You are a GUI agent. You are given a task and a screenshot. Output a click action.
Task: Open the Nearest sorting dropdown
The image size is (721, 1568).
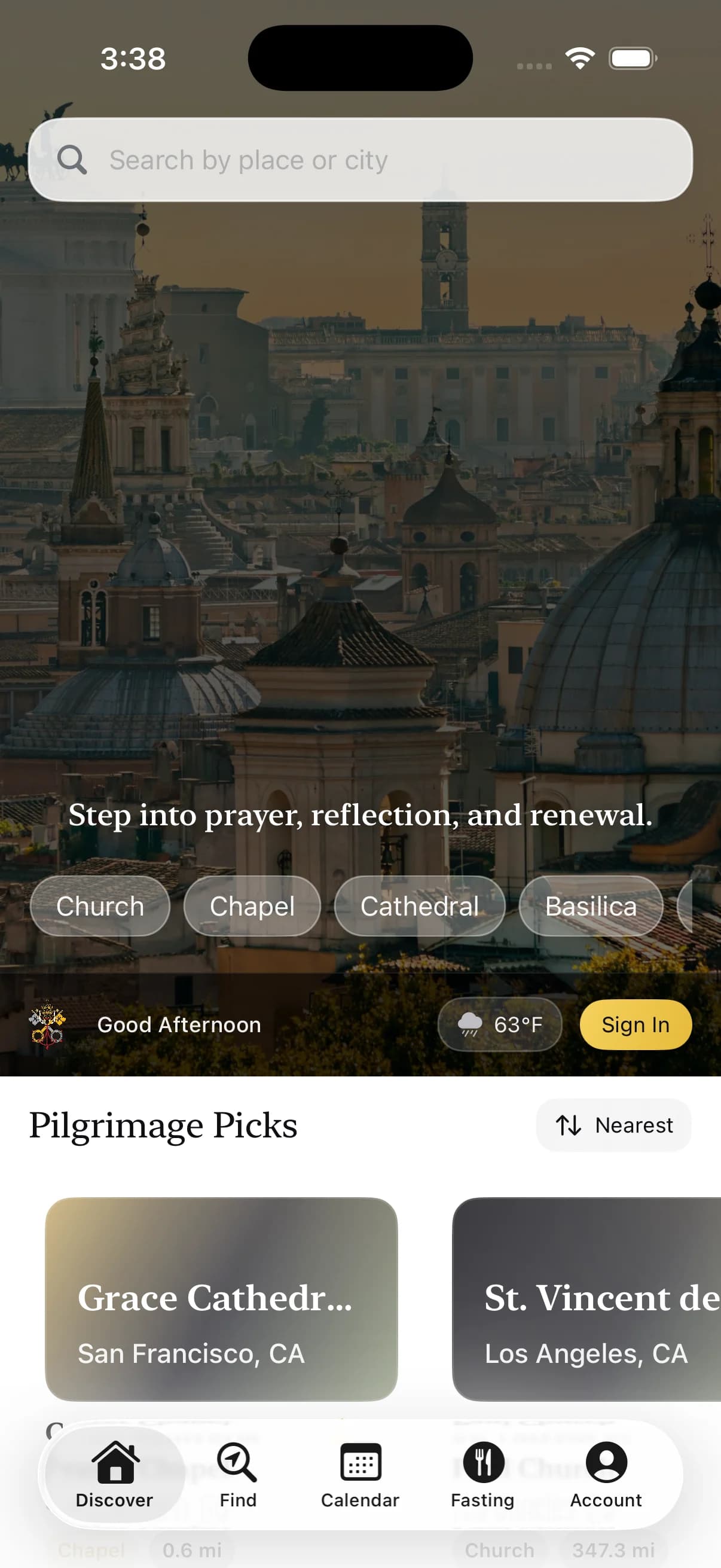[613, 1125]
